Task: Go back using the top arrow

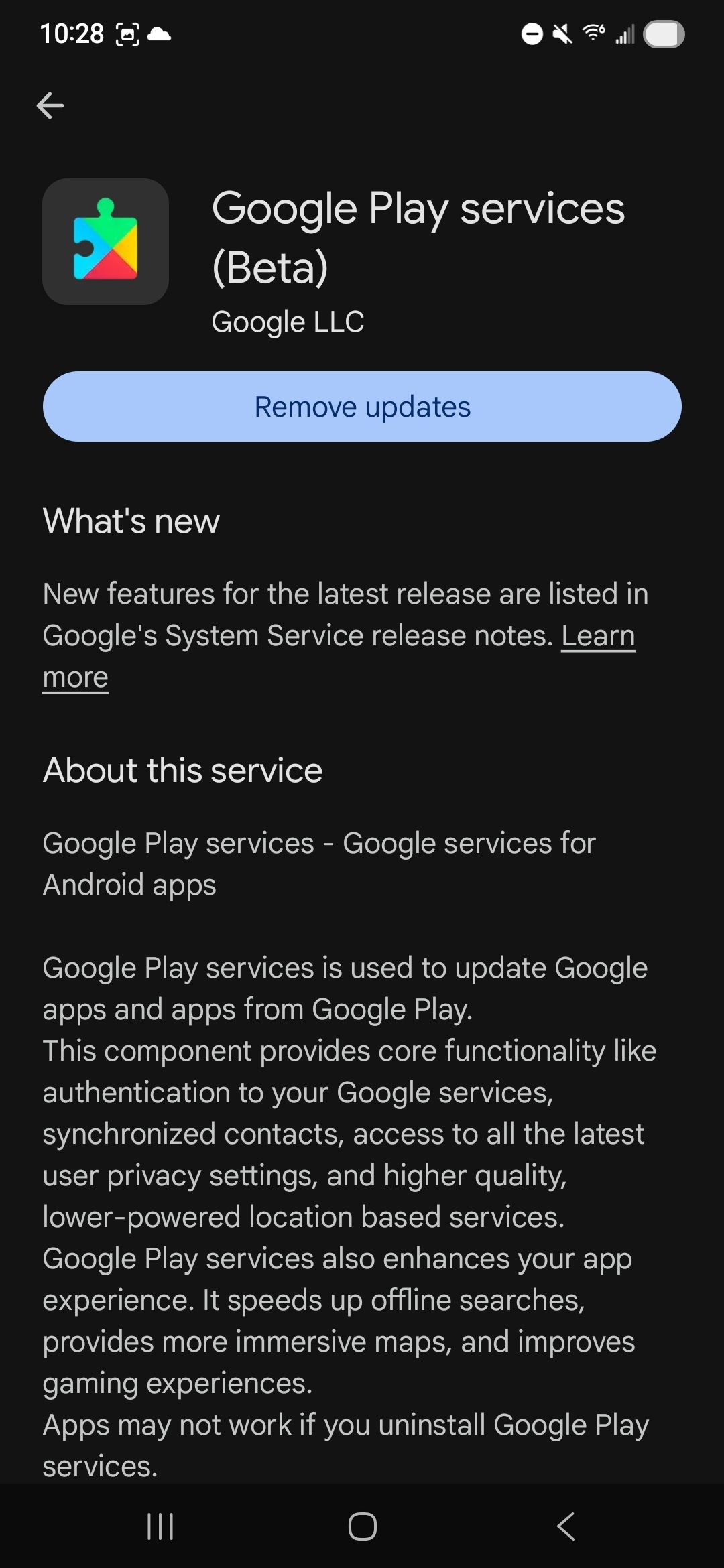Action: pyautogui.click(x=50, y=106)
